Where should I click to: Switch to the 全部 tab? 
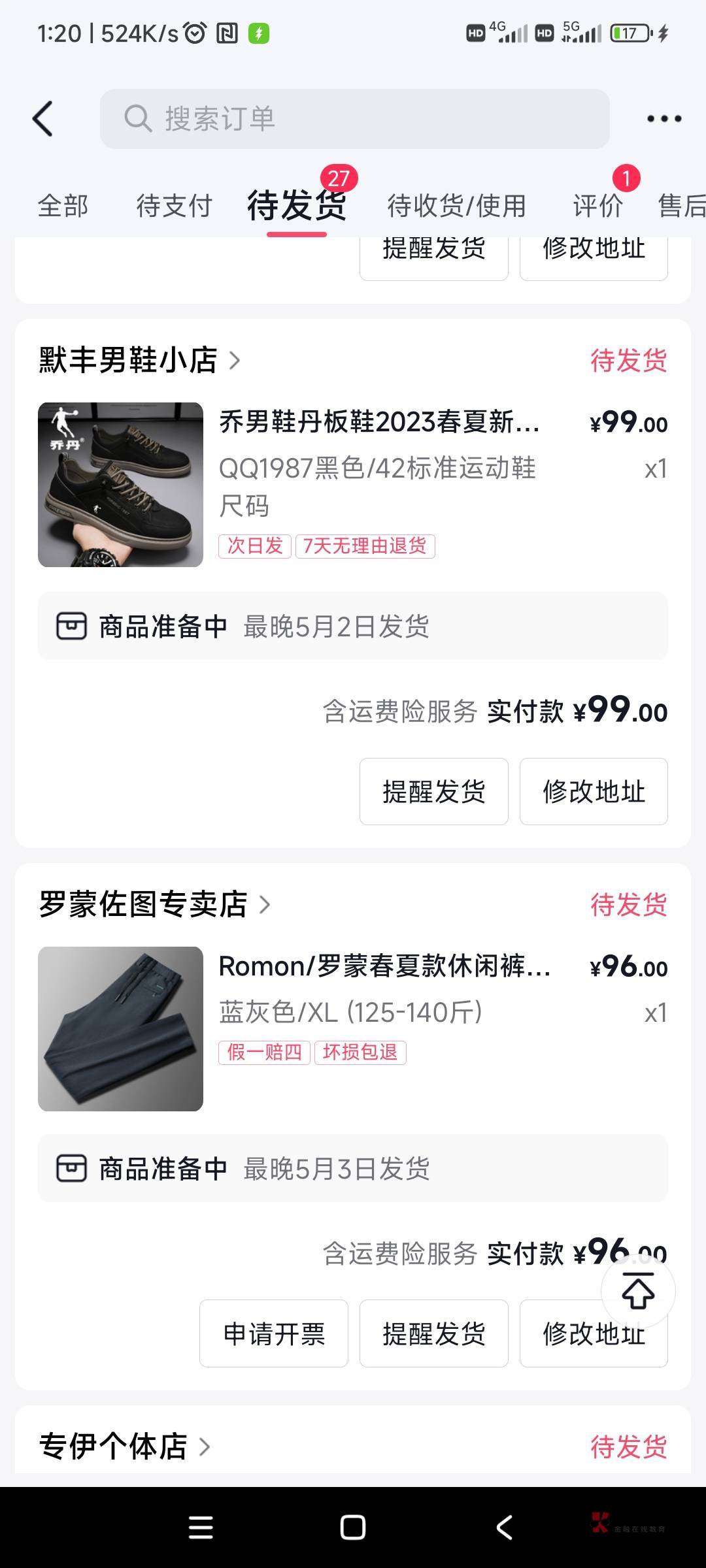point(63,206)
